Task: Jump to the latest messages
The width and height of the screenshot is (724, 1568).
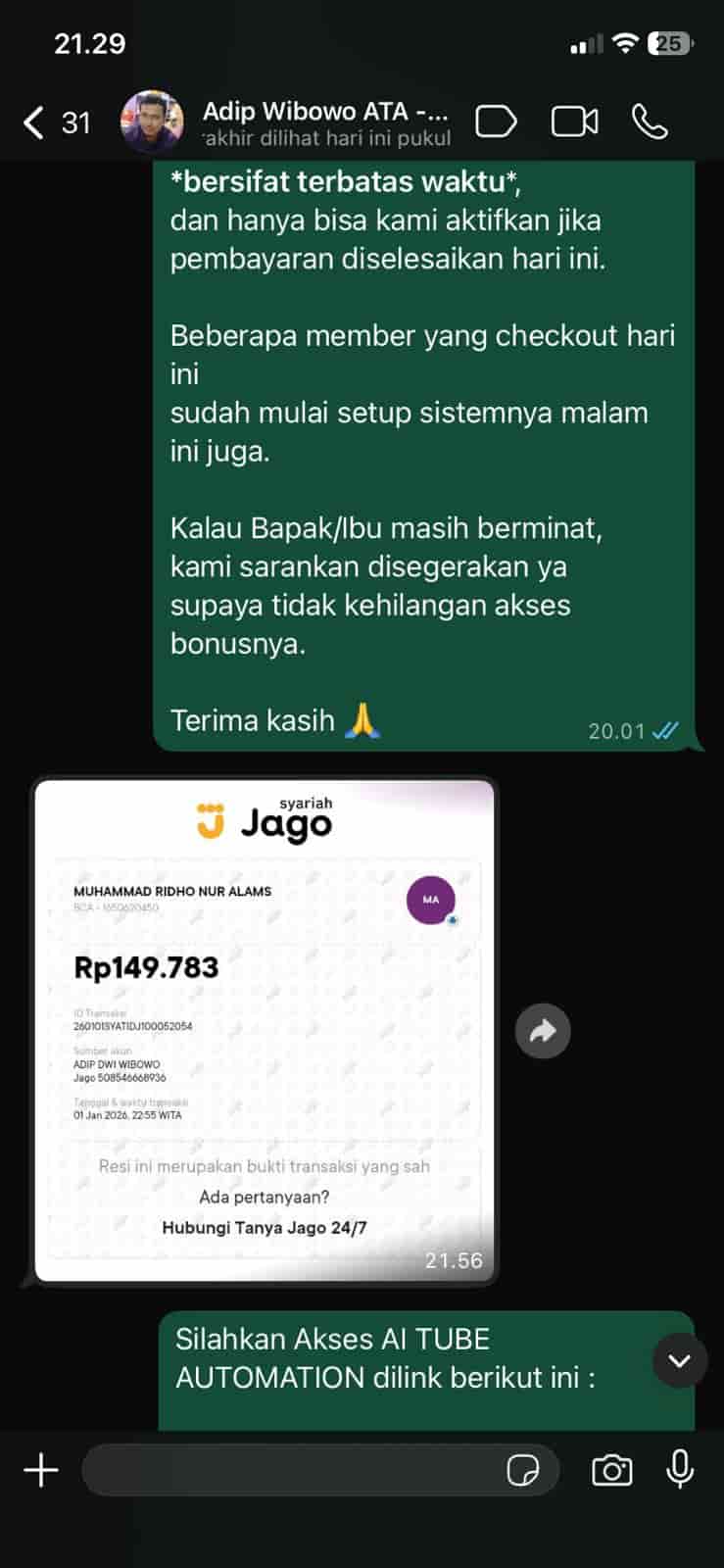Action: tap(679, 1360)
